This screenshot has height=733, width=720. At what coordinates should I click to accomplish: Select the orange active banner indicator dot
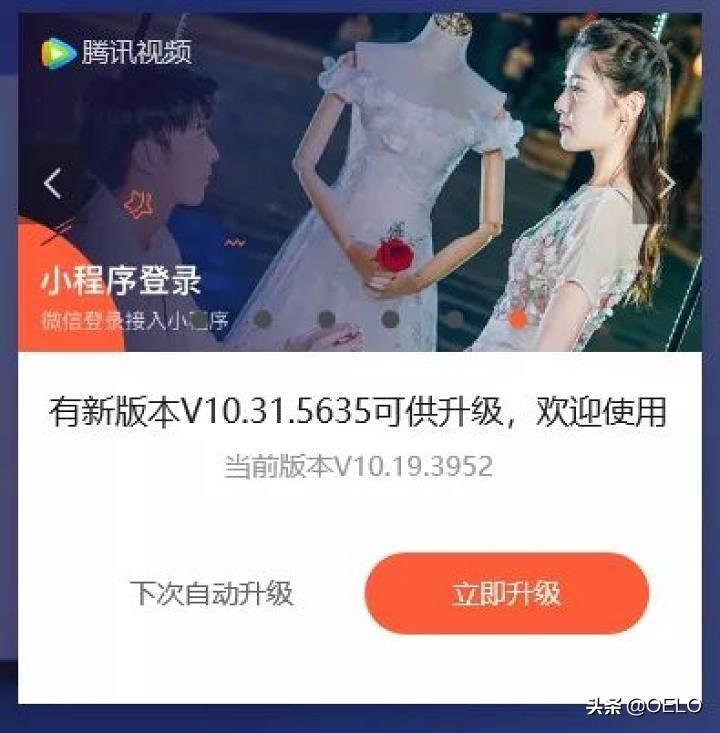(517, 319)
